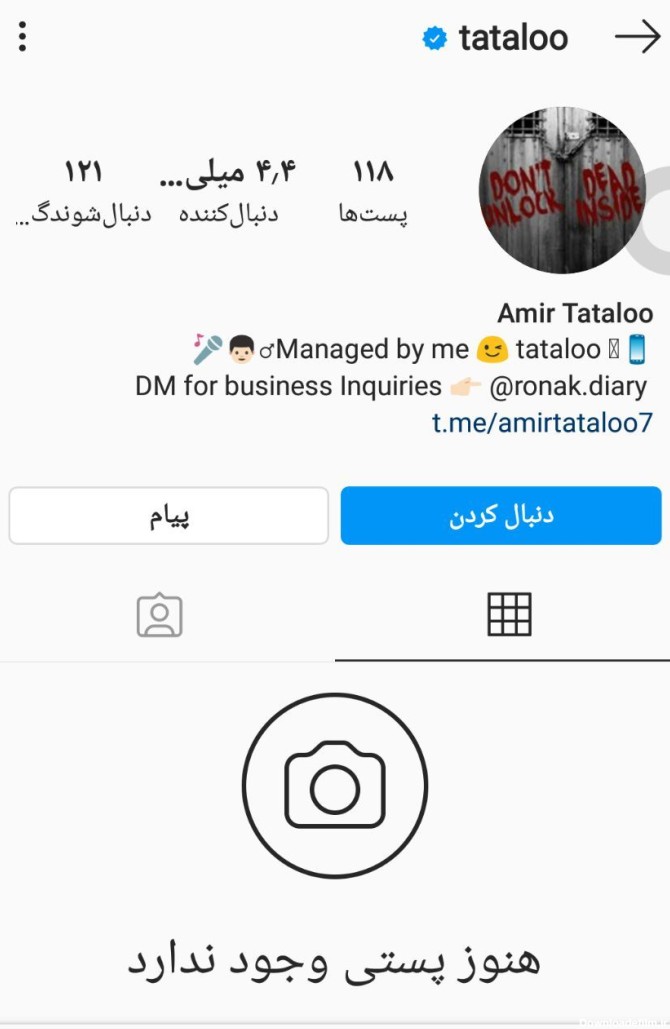The height and width of the screenshot is (1029, 670).
Task: Open the three-dot overflow menu
Action: click(22, 38)
